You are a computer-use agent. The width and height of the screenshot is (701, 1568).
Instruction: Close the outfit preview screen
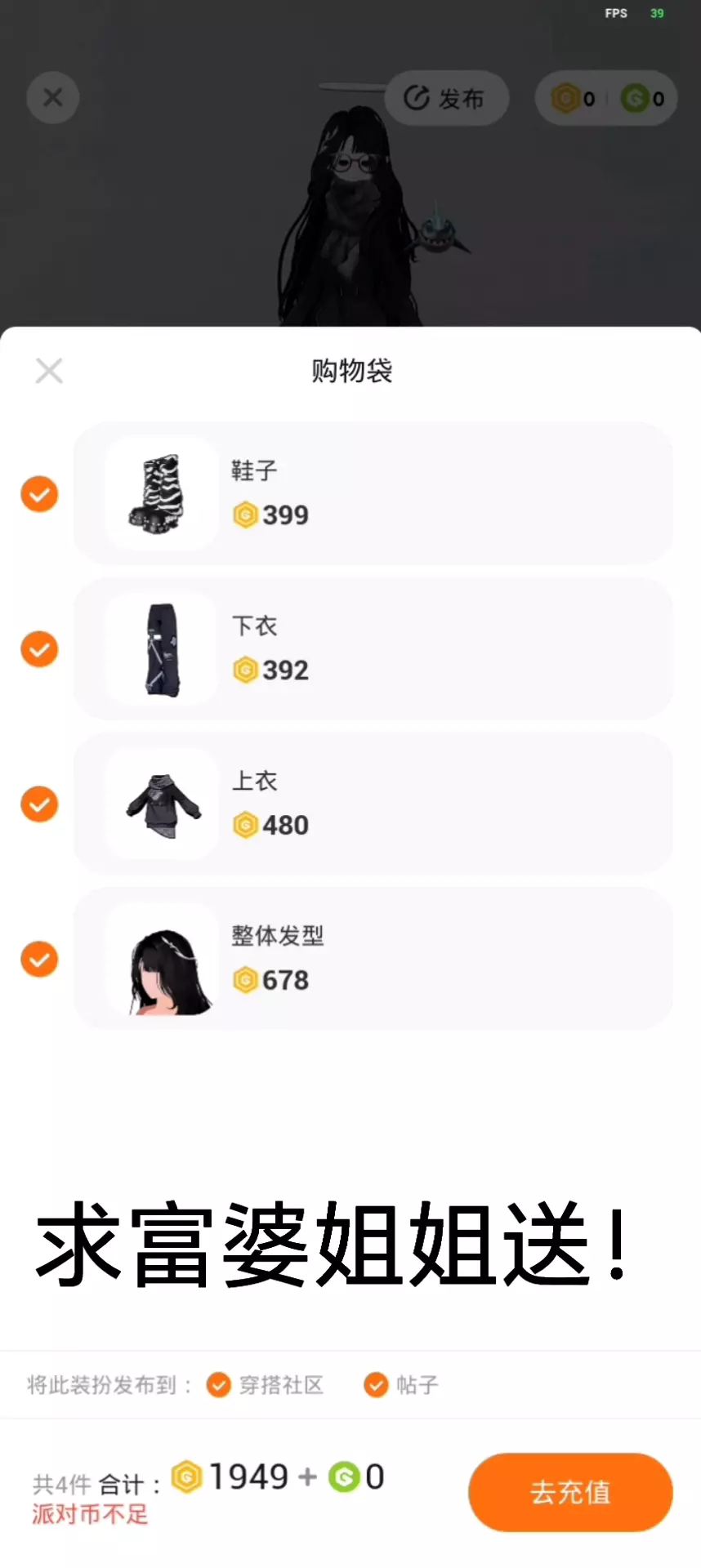click(53, 98)
